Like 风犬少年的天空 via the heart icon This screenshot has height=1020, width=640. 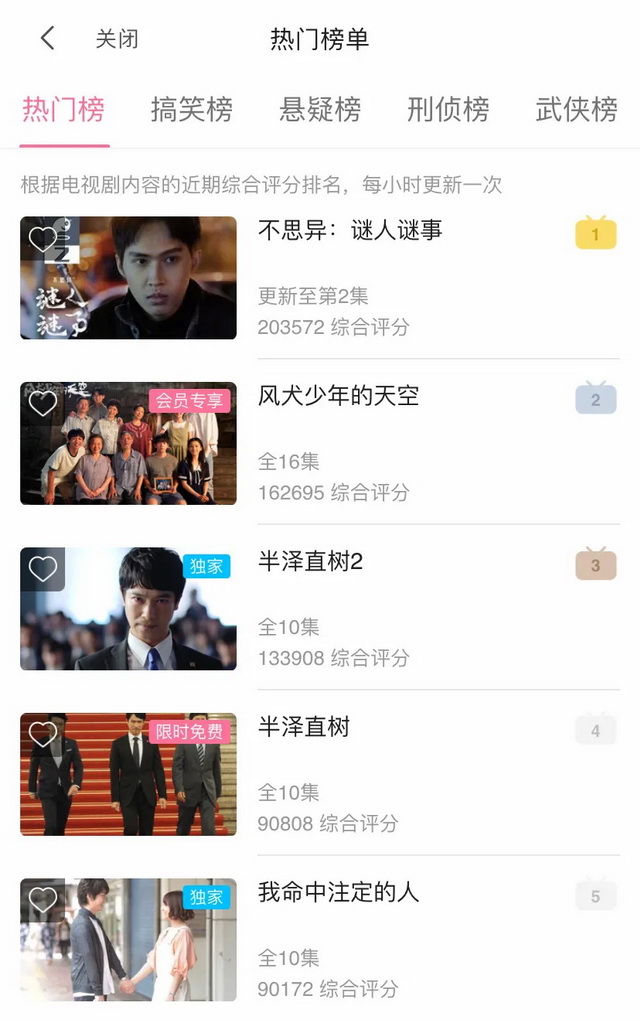43,404
